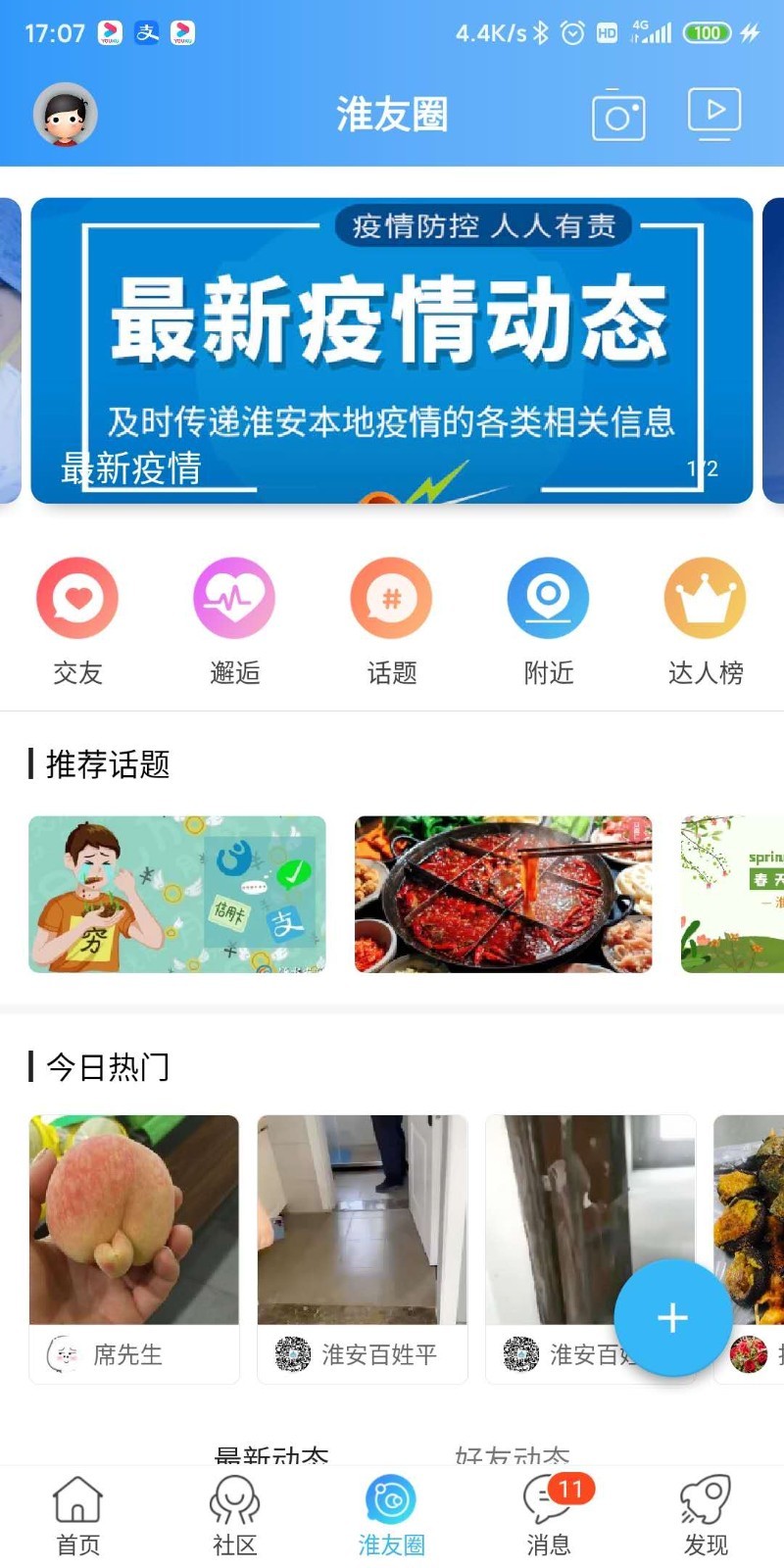The height and width of the screenshot is (1568, 784).
Task: Open the hotpot recommended topic thumbnail
Action: coord(503,893)
